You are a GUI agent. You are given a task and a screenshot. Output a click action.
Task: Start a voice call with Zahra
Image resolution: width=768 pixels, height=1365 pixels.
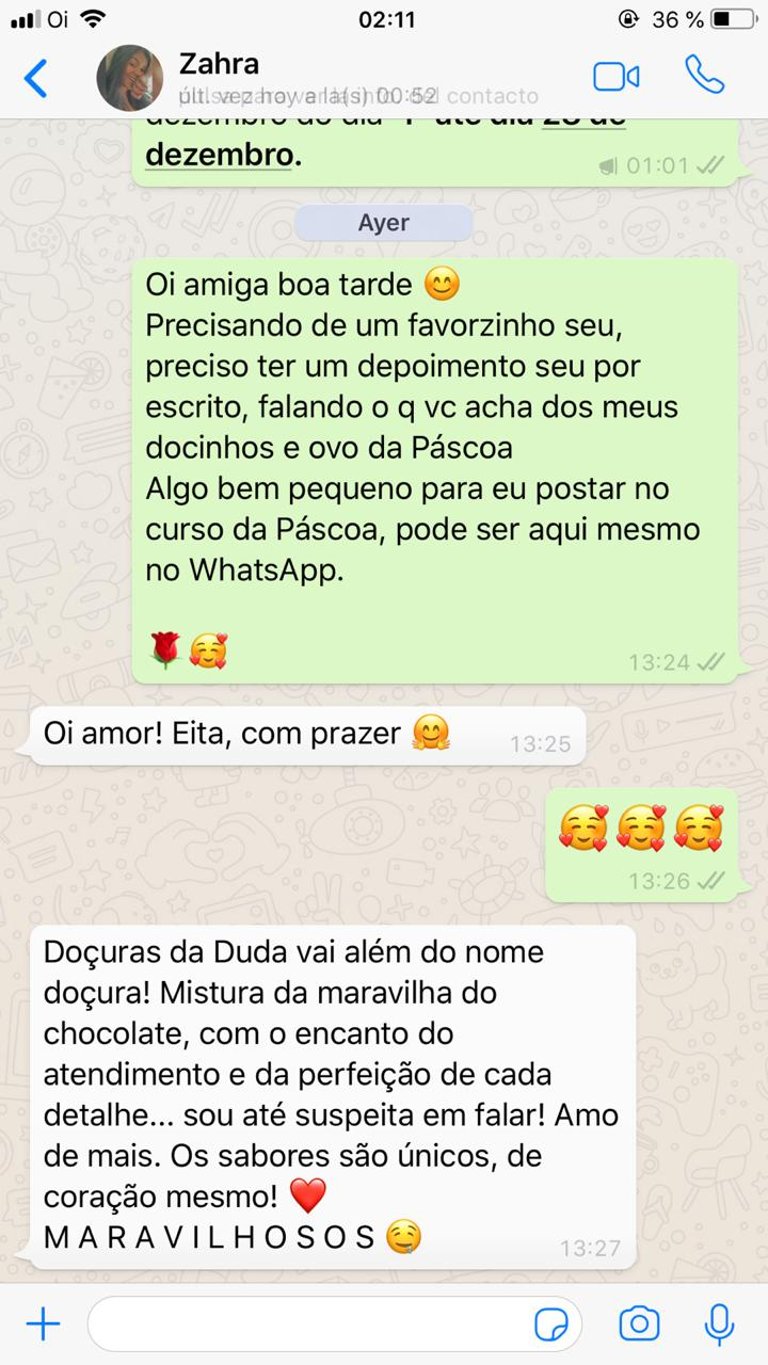point(704,75)
